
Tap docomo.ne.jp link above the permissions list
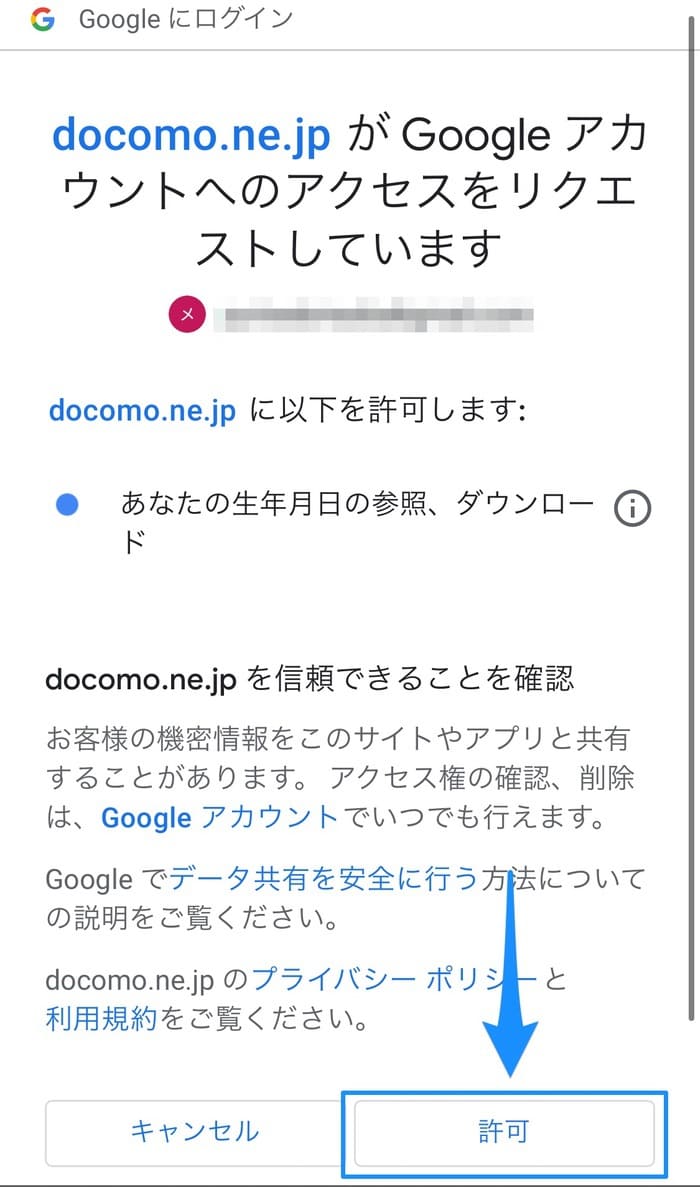142,411
